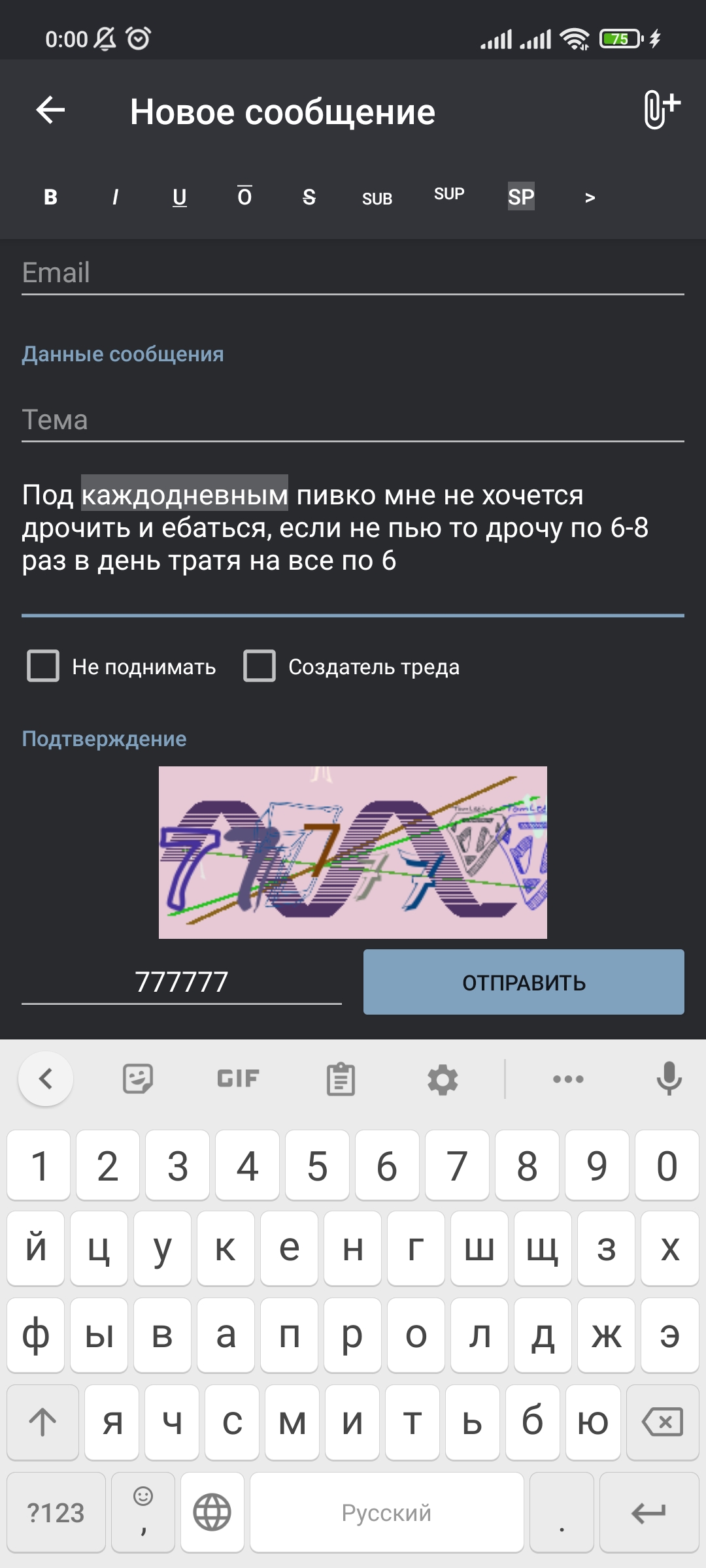Apply overline formatting with O
706x1568 pixels.
tap(244, 196)
